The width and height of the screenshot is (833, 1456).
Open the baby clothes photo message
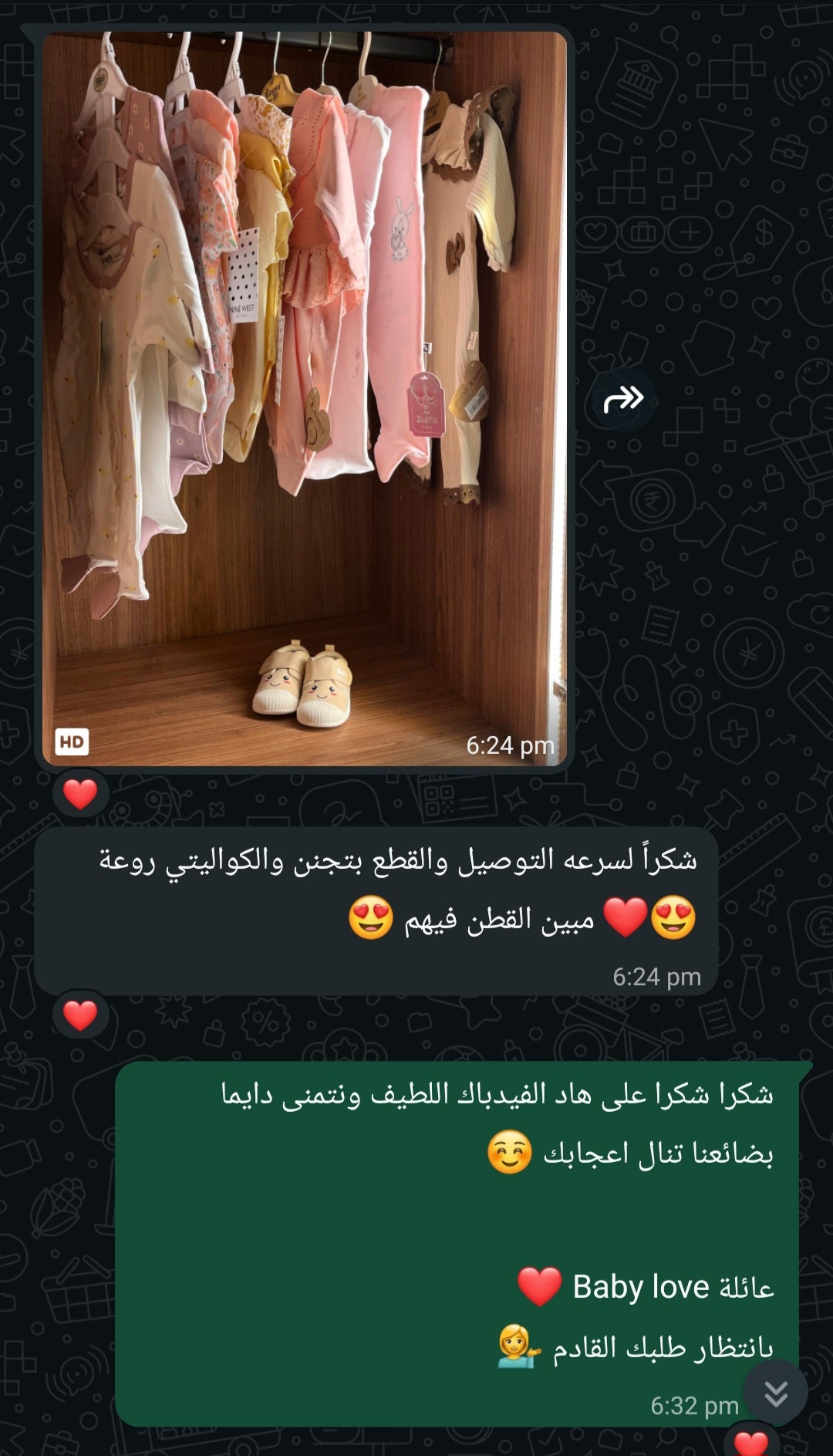tap(304, 398)
